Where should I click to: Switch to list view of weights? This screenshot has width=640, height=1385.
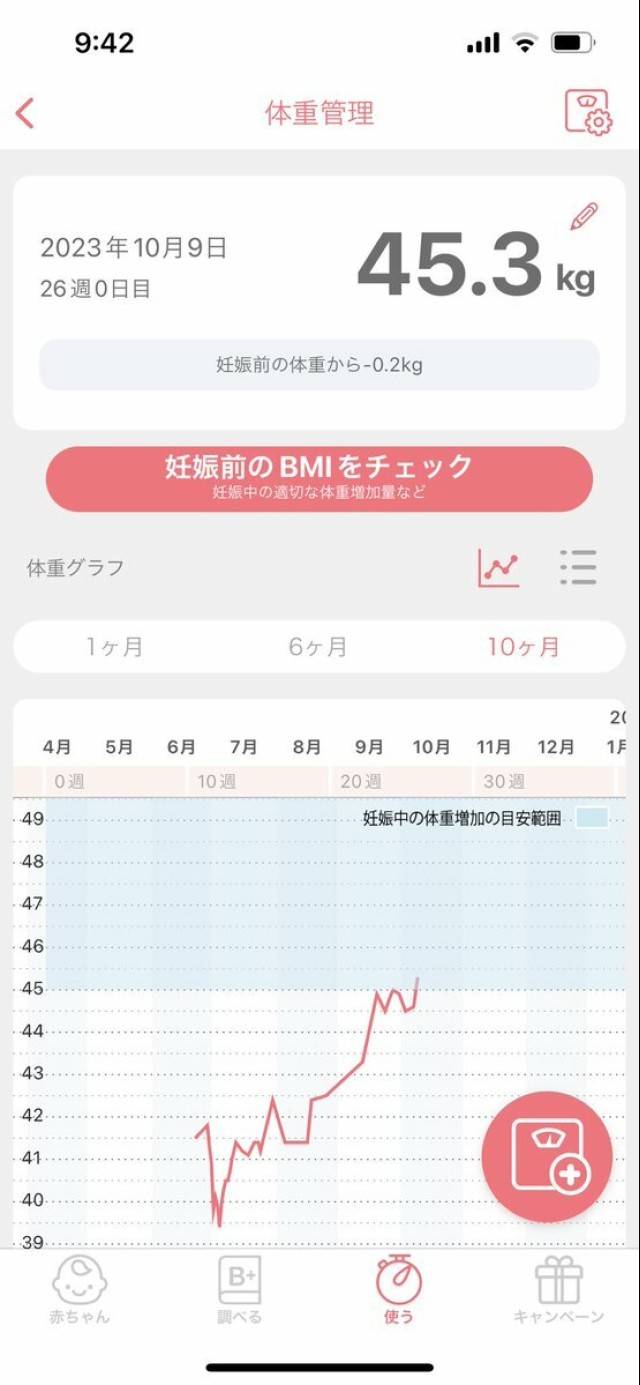578,568
